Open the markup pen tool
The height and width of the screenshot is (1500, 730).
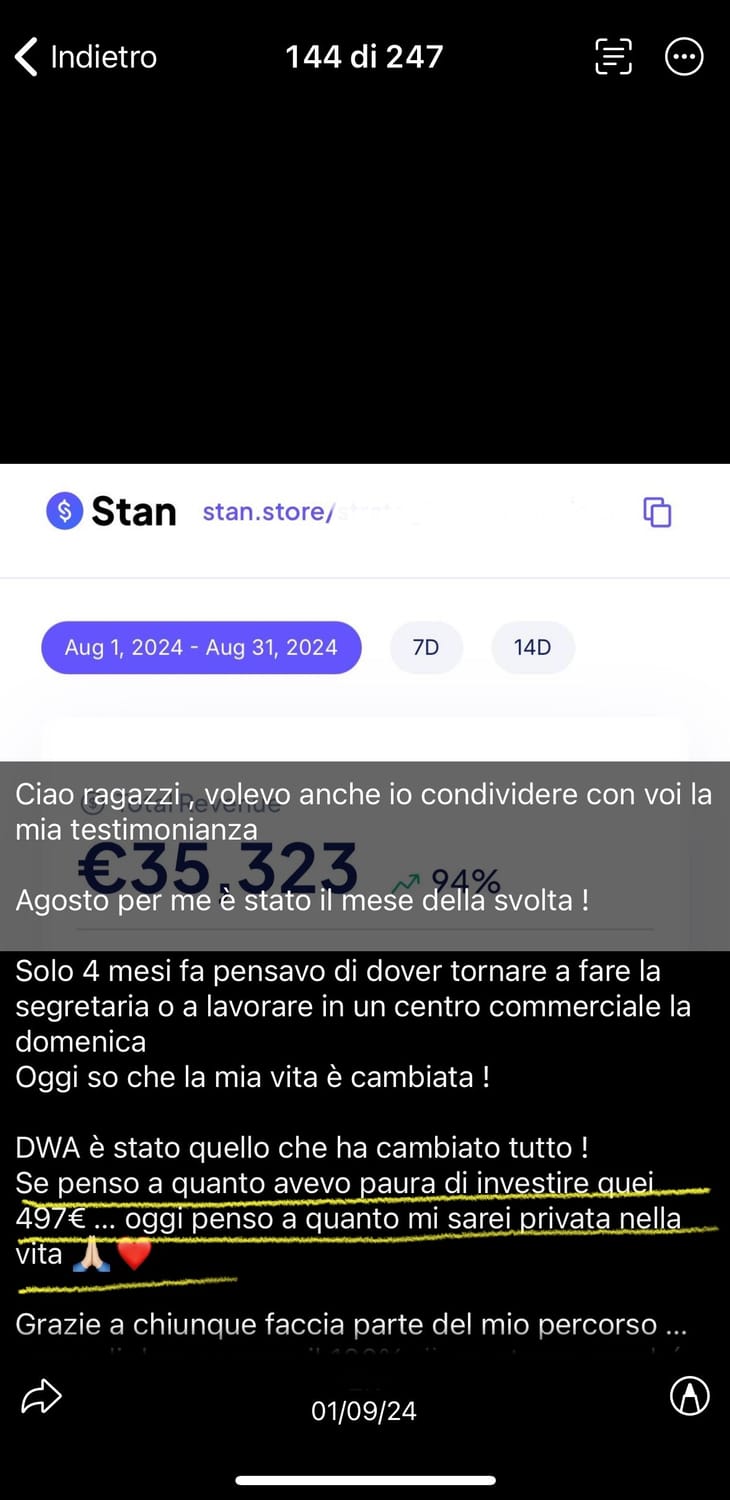point(689,1396)
